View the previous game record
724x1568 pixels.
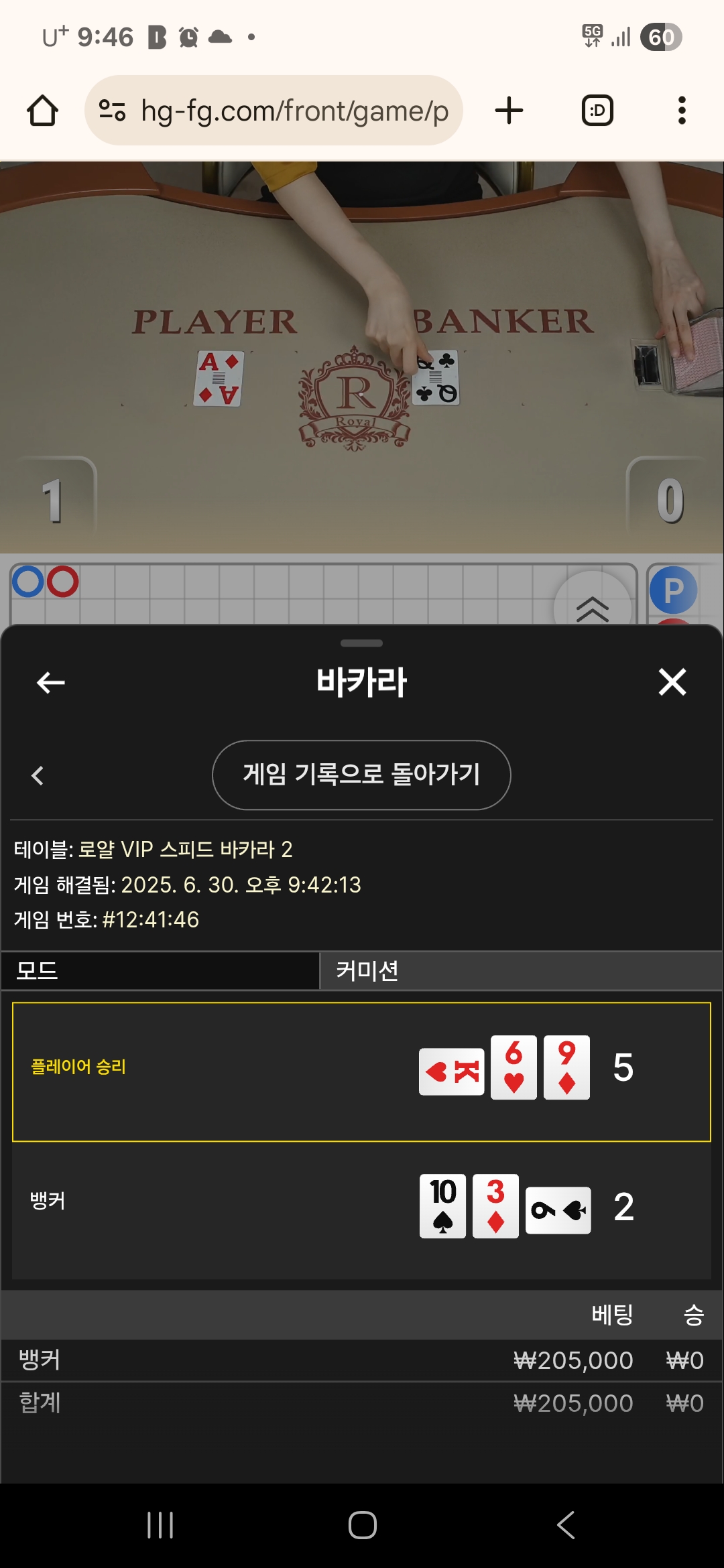tap(38, 775)
